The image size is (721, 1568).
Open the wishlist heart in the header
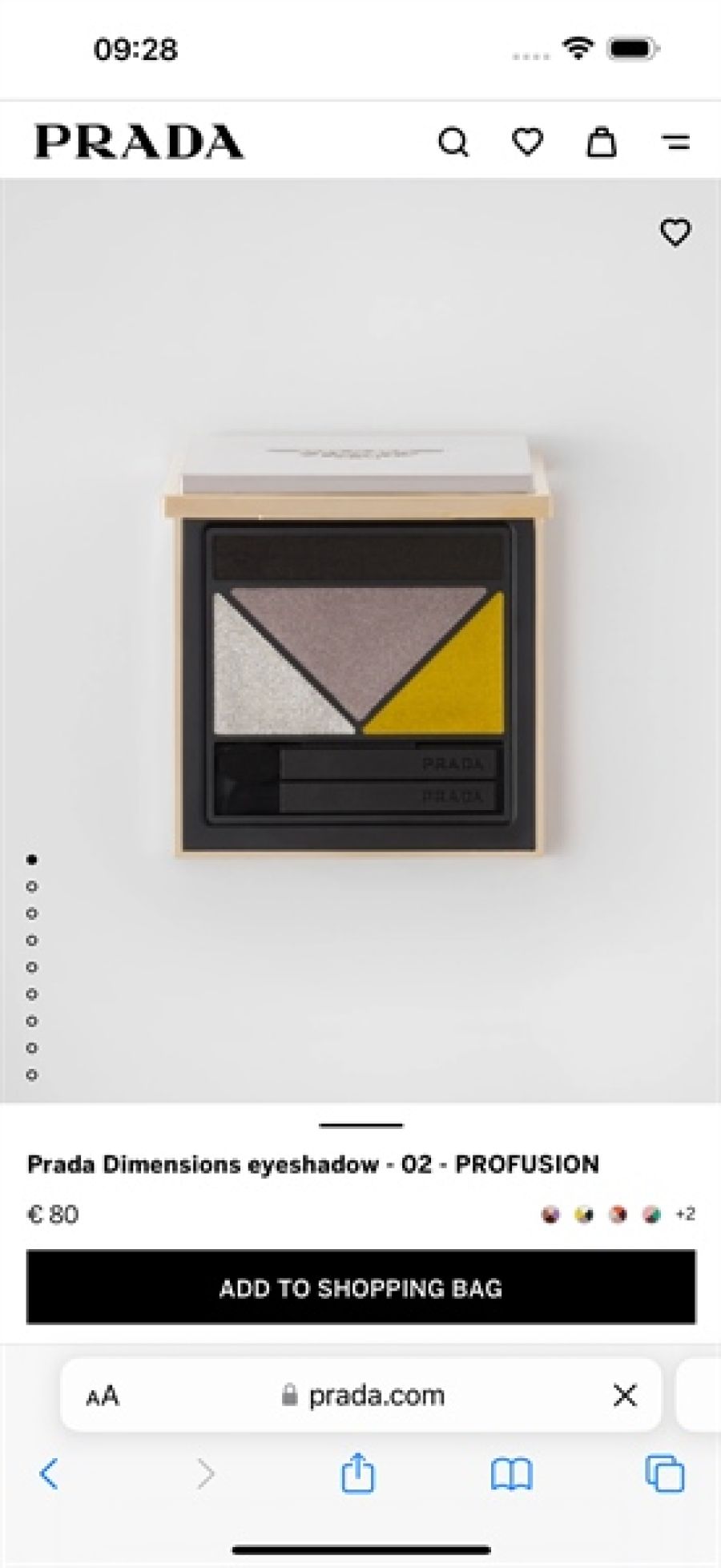[527, 142]
